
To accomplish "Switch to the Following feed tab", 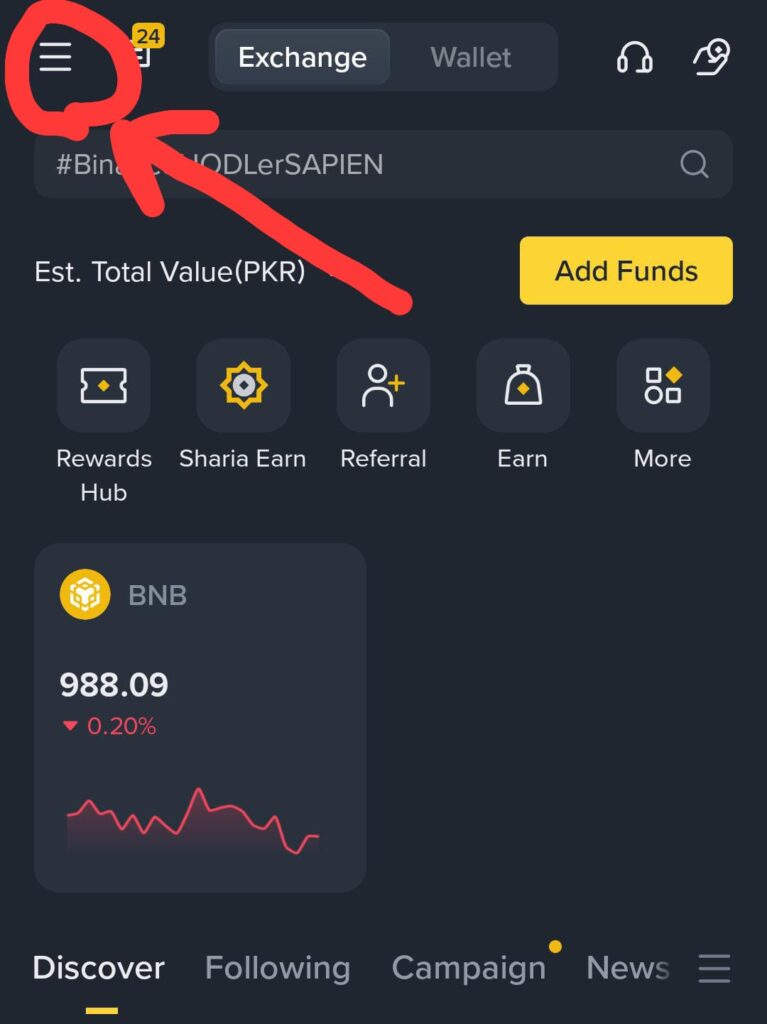I will coord(277,968).
